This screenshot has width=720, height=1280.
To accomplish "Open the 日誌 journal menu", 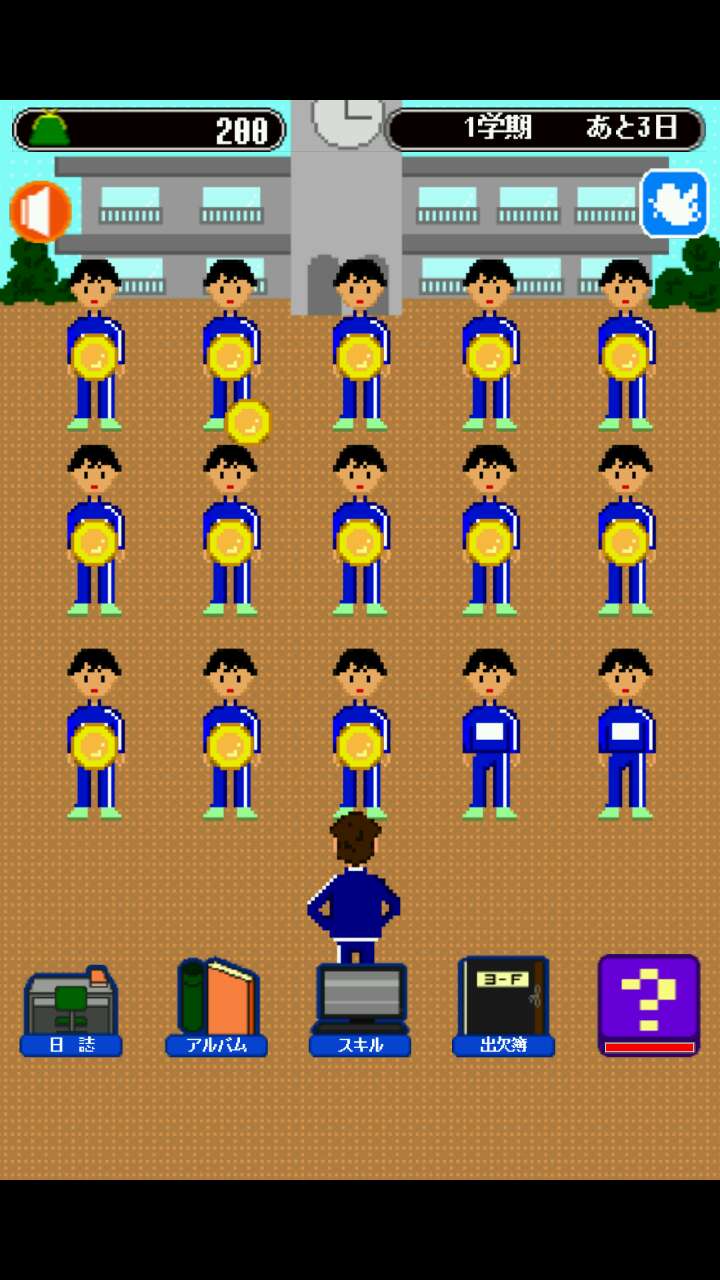I will tap(71, 1008).
